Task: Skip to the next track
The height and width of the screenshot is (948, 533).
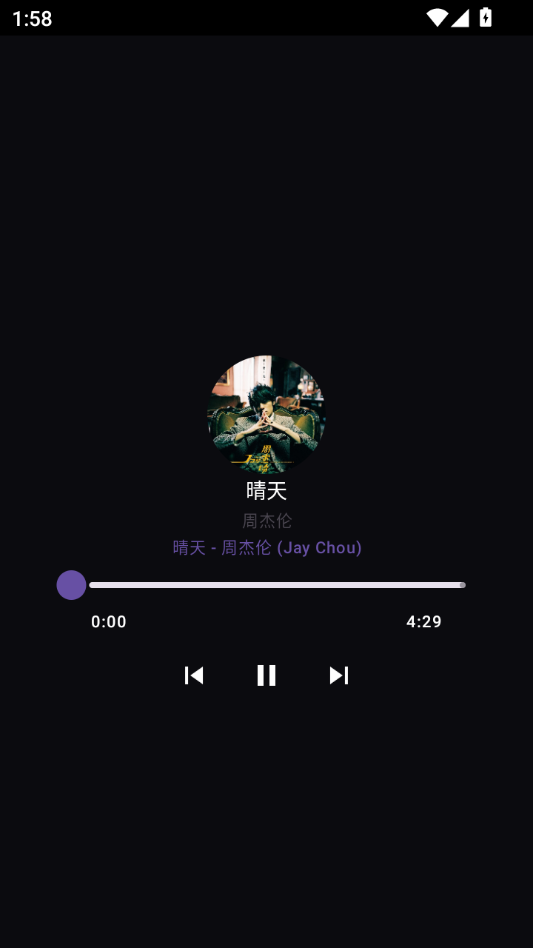Action: [x=339, y=675]
